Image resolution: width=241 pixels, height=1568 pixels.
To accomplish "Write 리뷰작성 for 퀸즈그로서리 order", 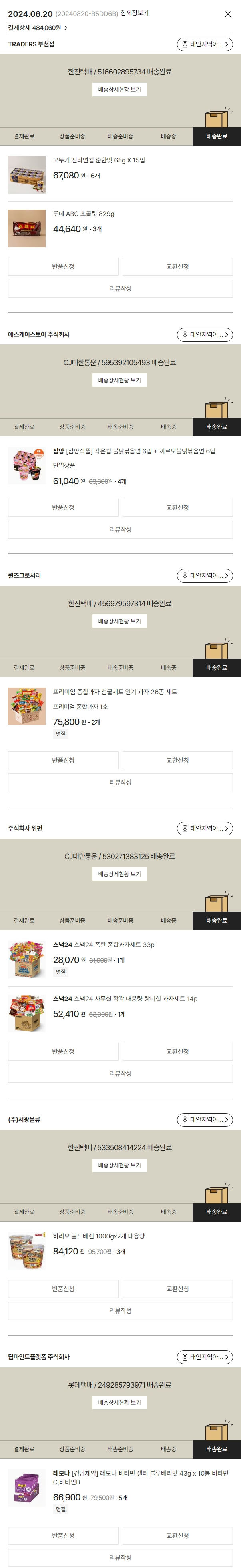I will [121, 782].
